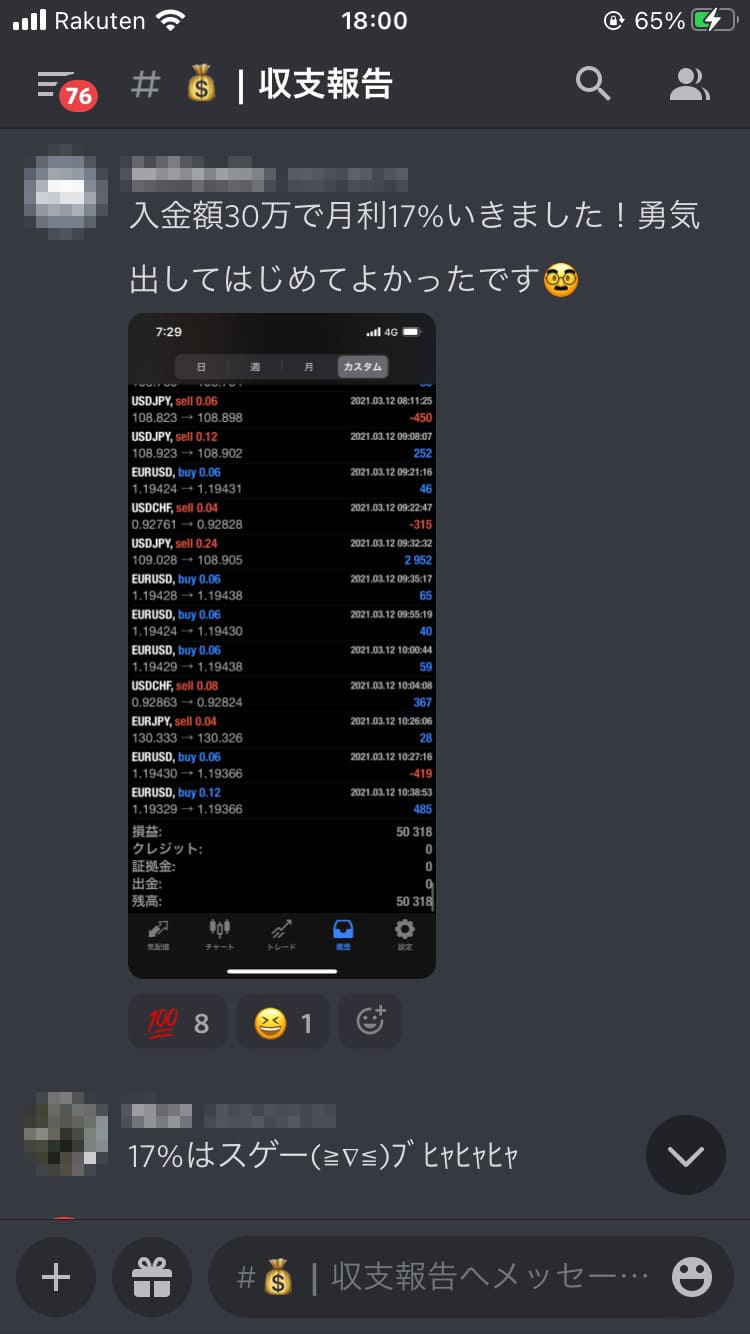Focus the 収支報告 message field
750x1334 pixels.
(440, 1277)
